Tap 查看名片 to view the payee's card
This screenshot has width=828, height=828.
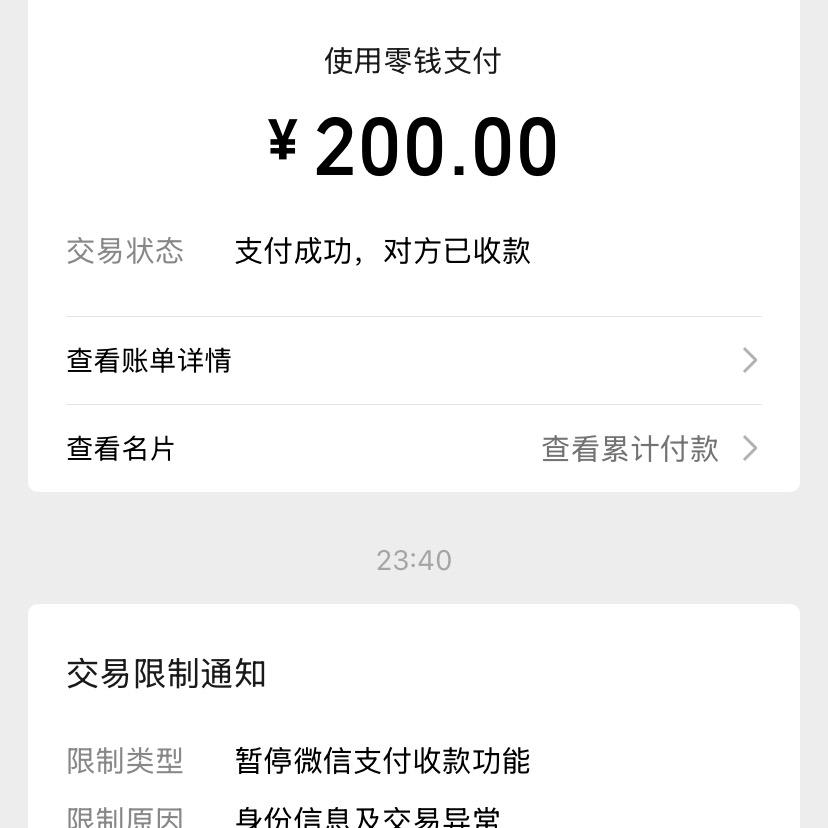click(121, 449)
